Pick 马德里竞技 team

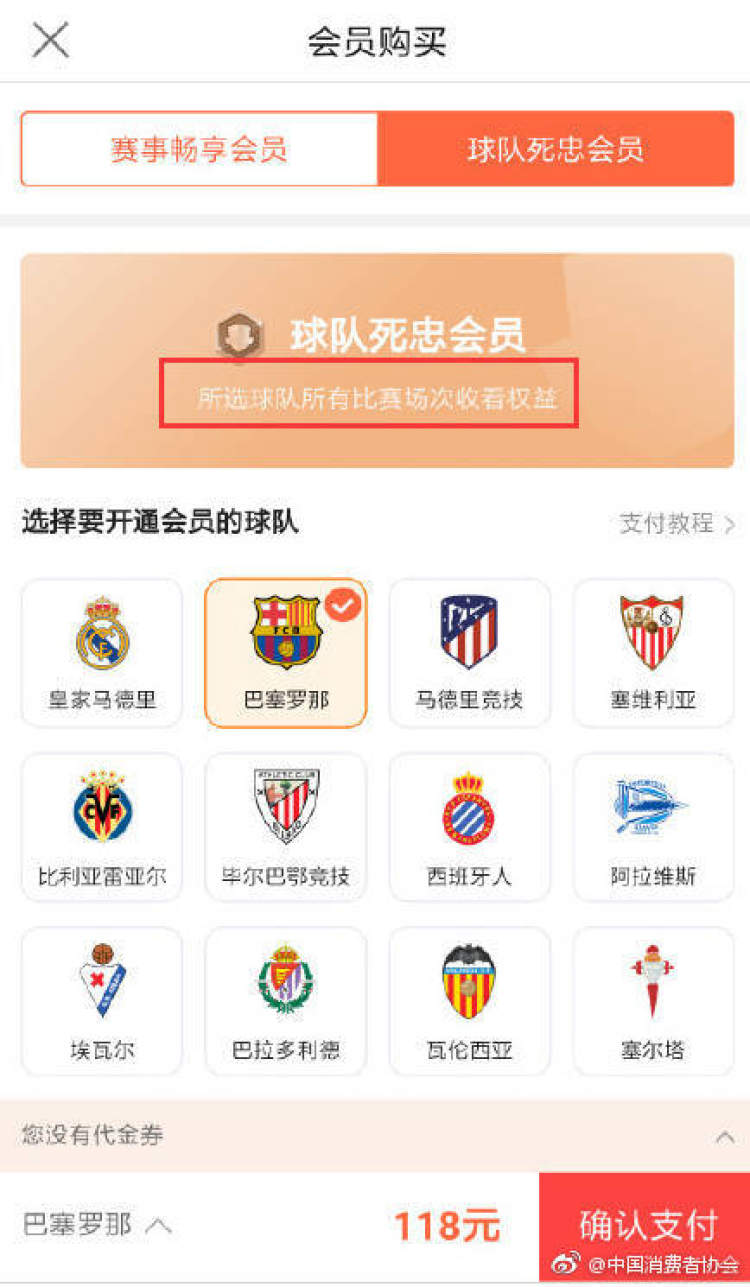point(469,653)
